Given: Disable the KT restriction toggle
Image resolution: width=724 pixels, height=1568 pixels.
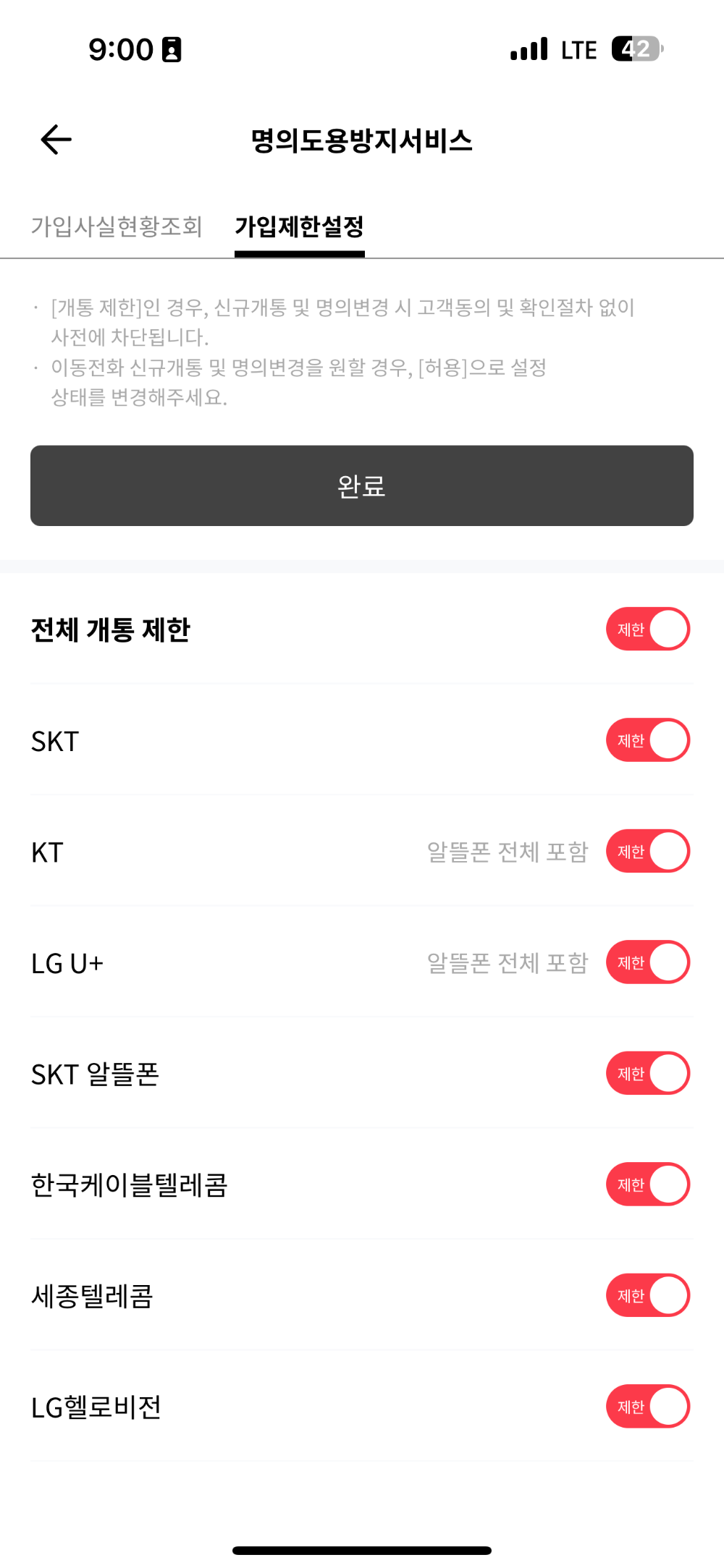Looking at the screenshot, I should 647,852.
